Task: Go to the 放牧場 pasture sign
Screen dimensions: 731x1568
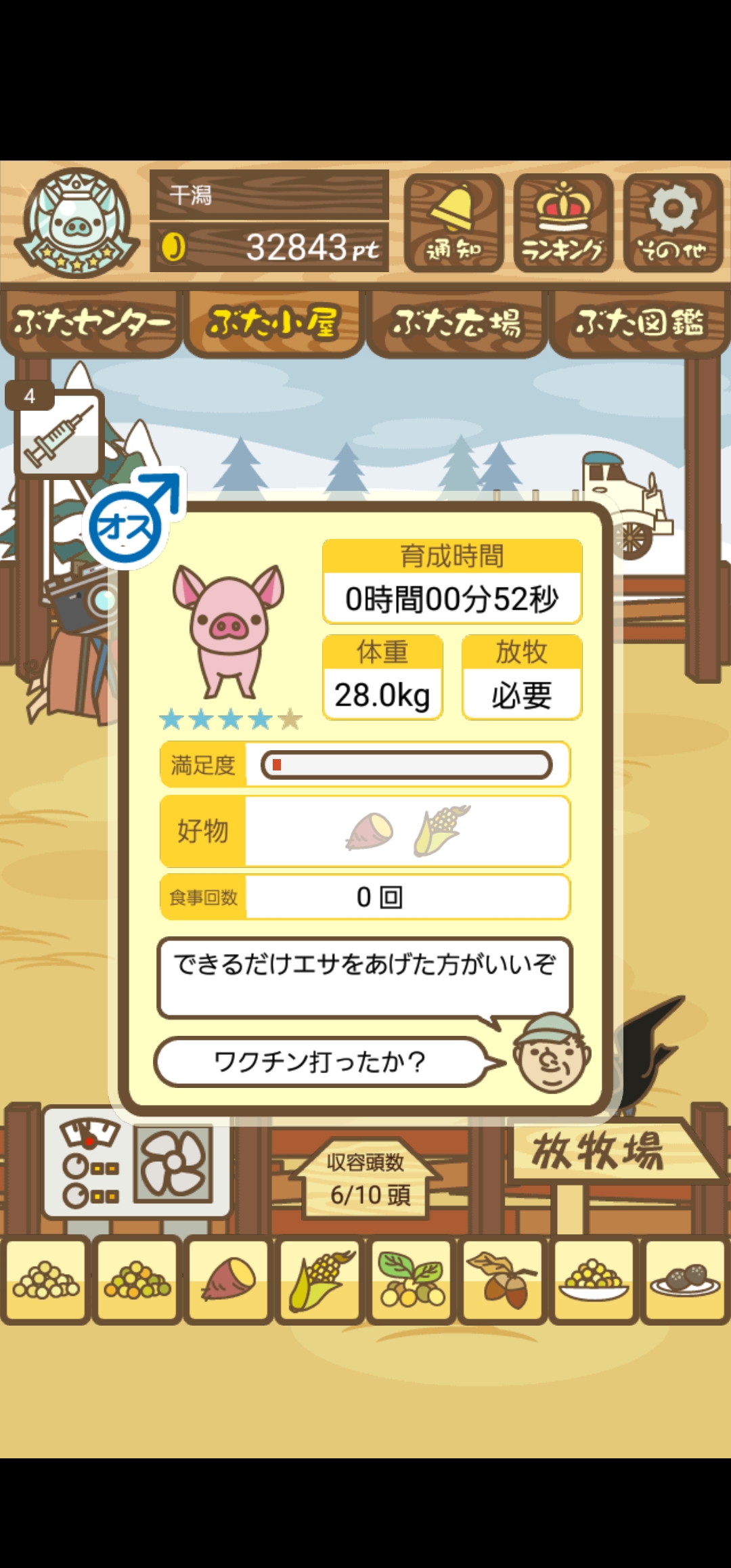Action: [x=599, y=1151]
